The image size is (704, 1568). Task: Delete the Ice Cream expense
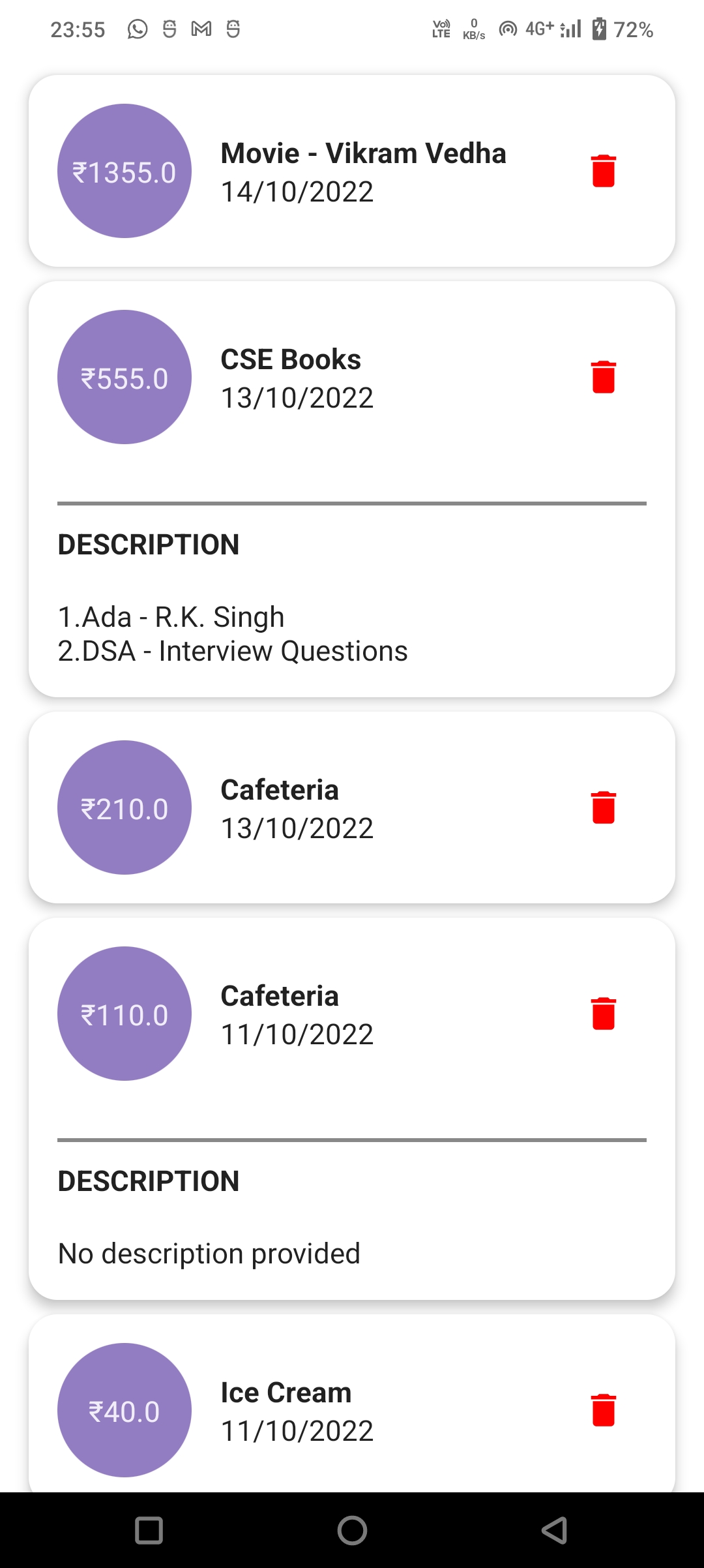pos(604,1410)
